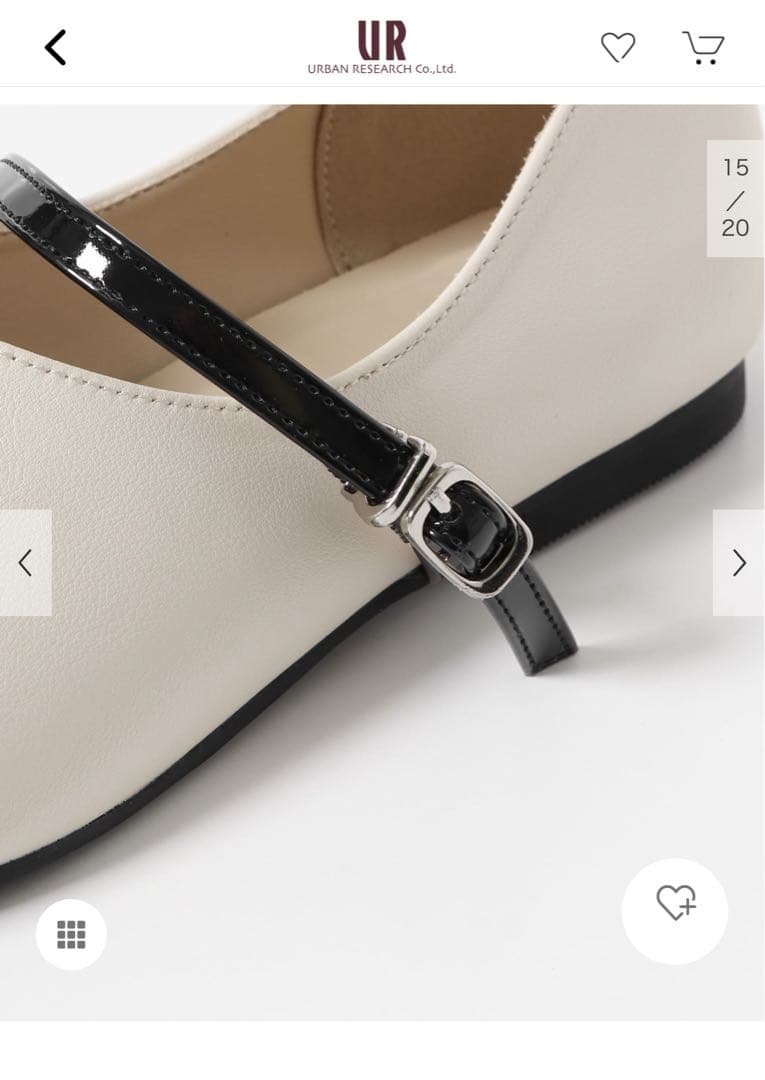Open the favorites heart in the header
Viewport: 765px width, 1080px height.
pos(617,46)
